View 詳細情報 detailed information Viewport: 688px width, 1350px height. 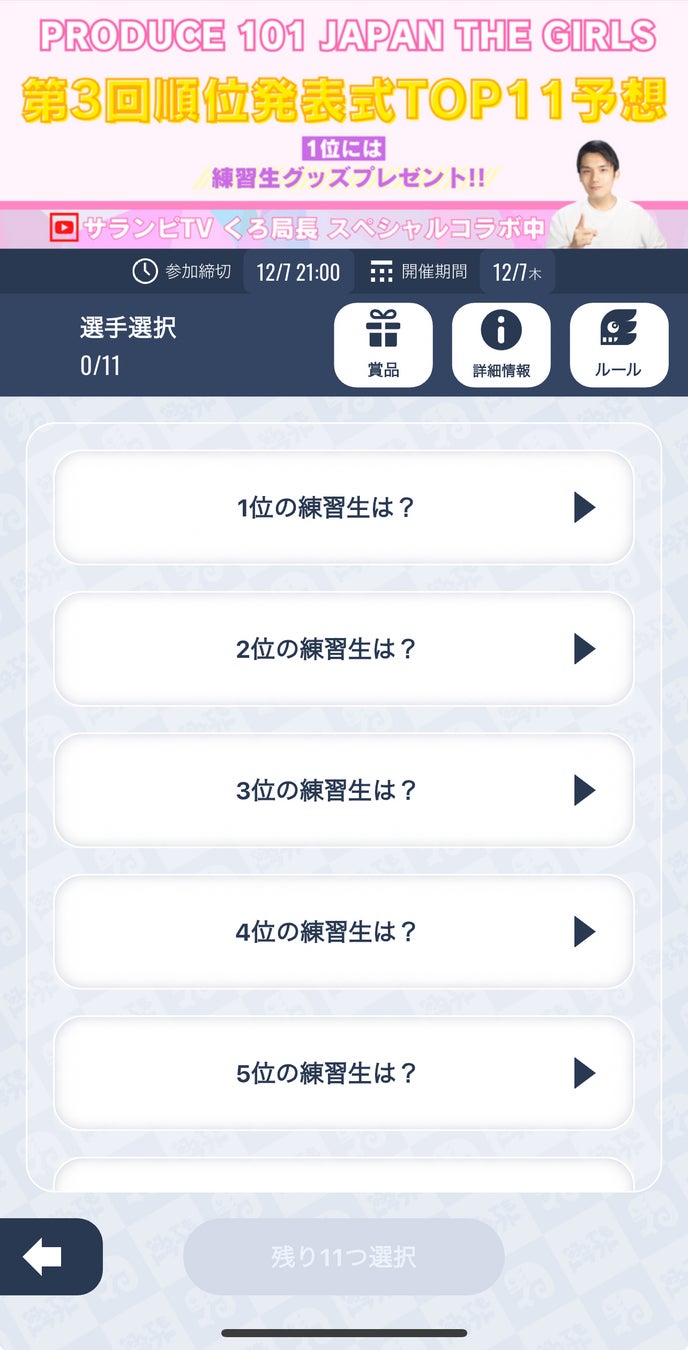(x=501, y=345)
